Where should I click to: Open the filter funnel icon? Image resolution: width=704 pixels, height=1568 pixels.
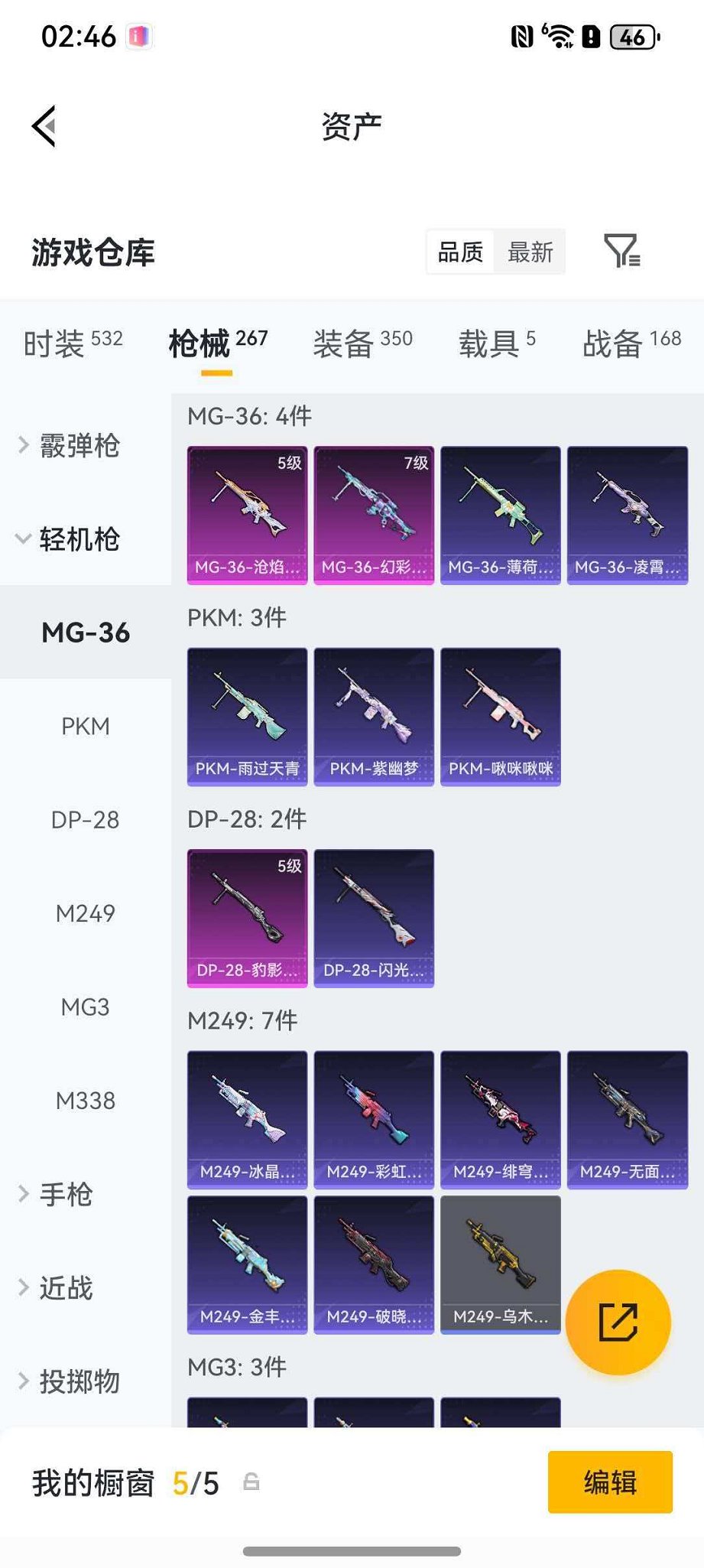pyautogui.click(x=621, y=251)
